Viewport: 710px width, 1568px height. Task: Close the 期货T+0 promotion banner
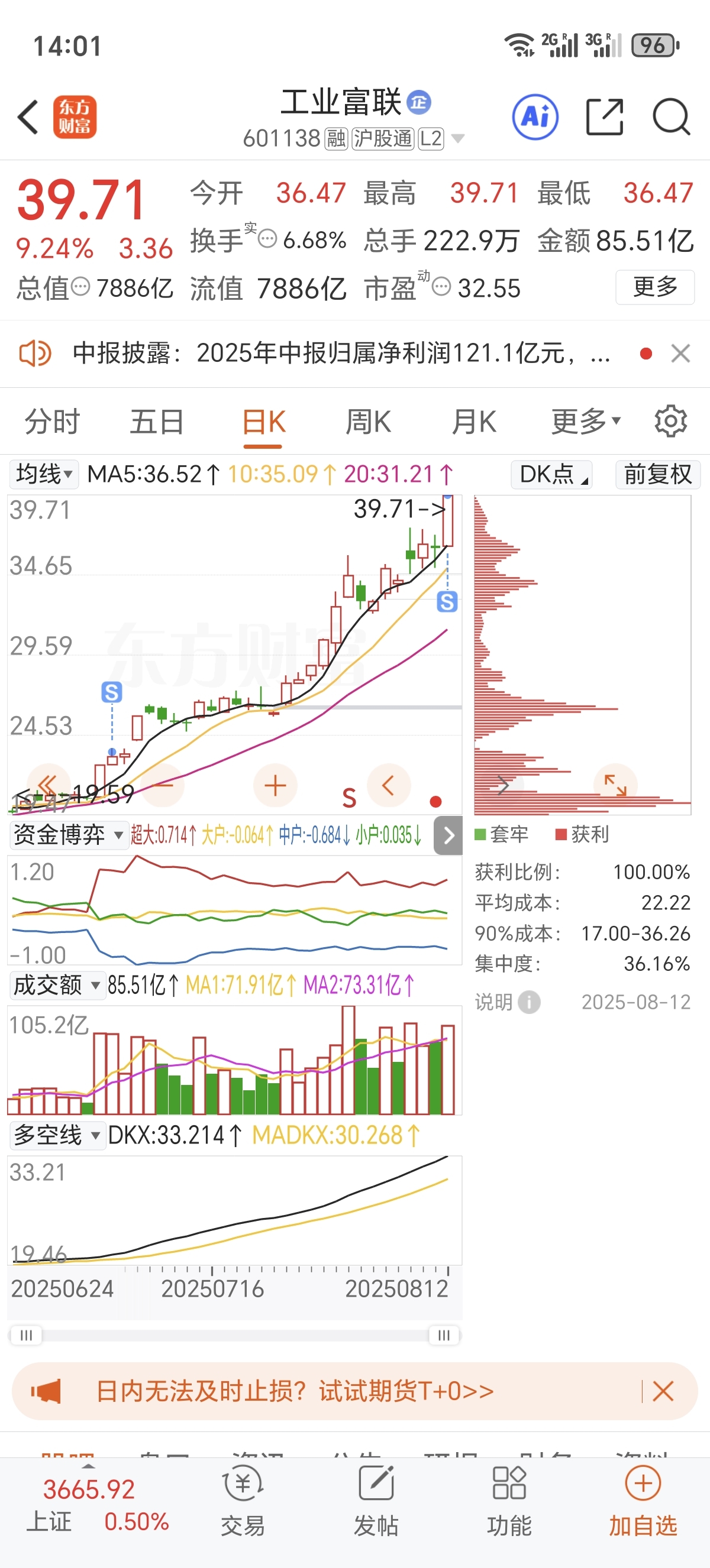[663, 1391]
